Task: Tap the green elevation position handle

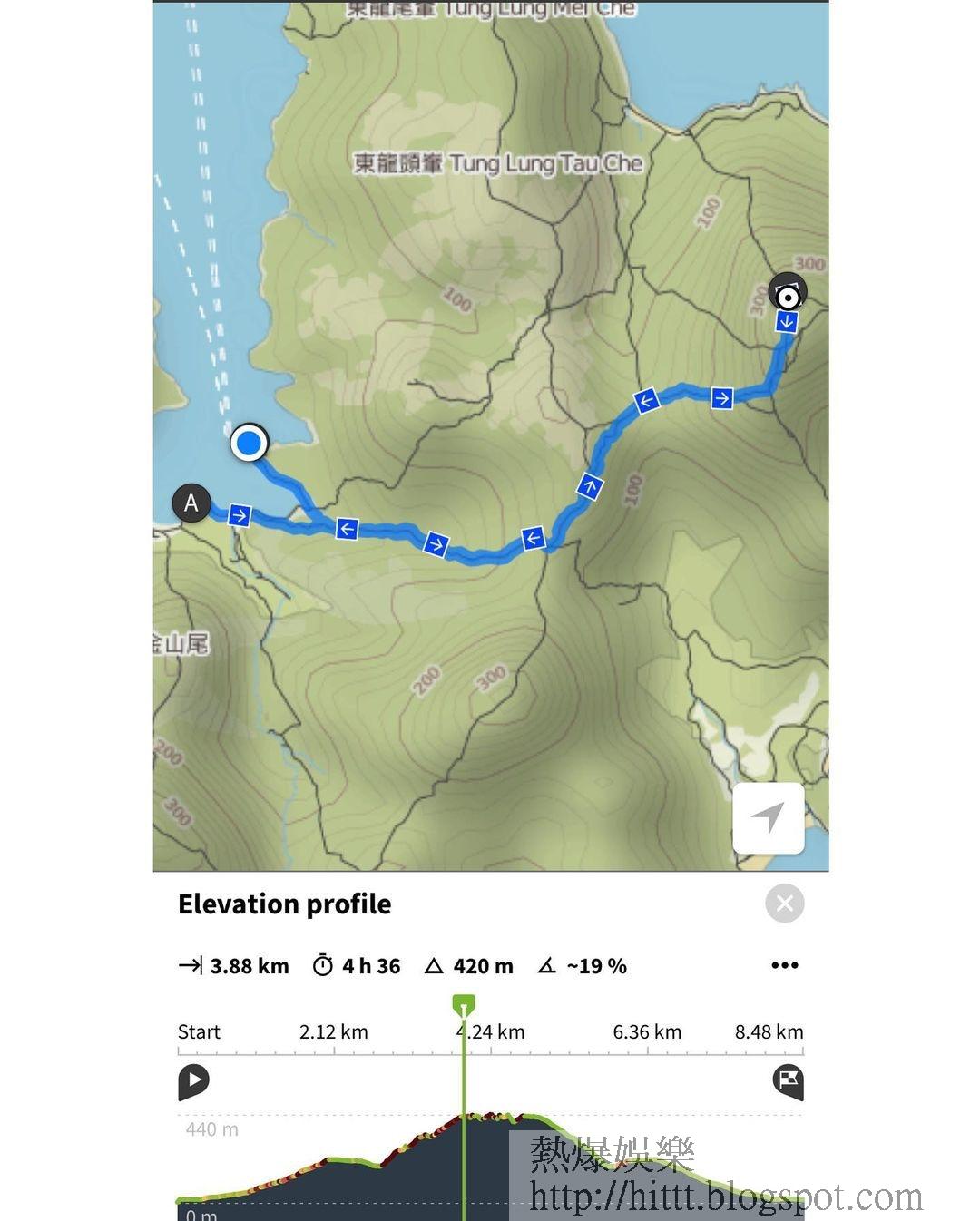Action: 464,1004
